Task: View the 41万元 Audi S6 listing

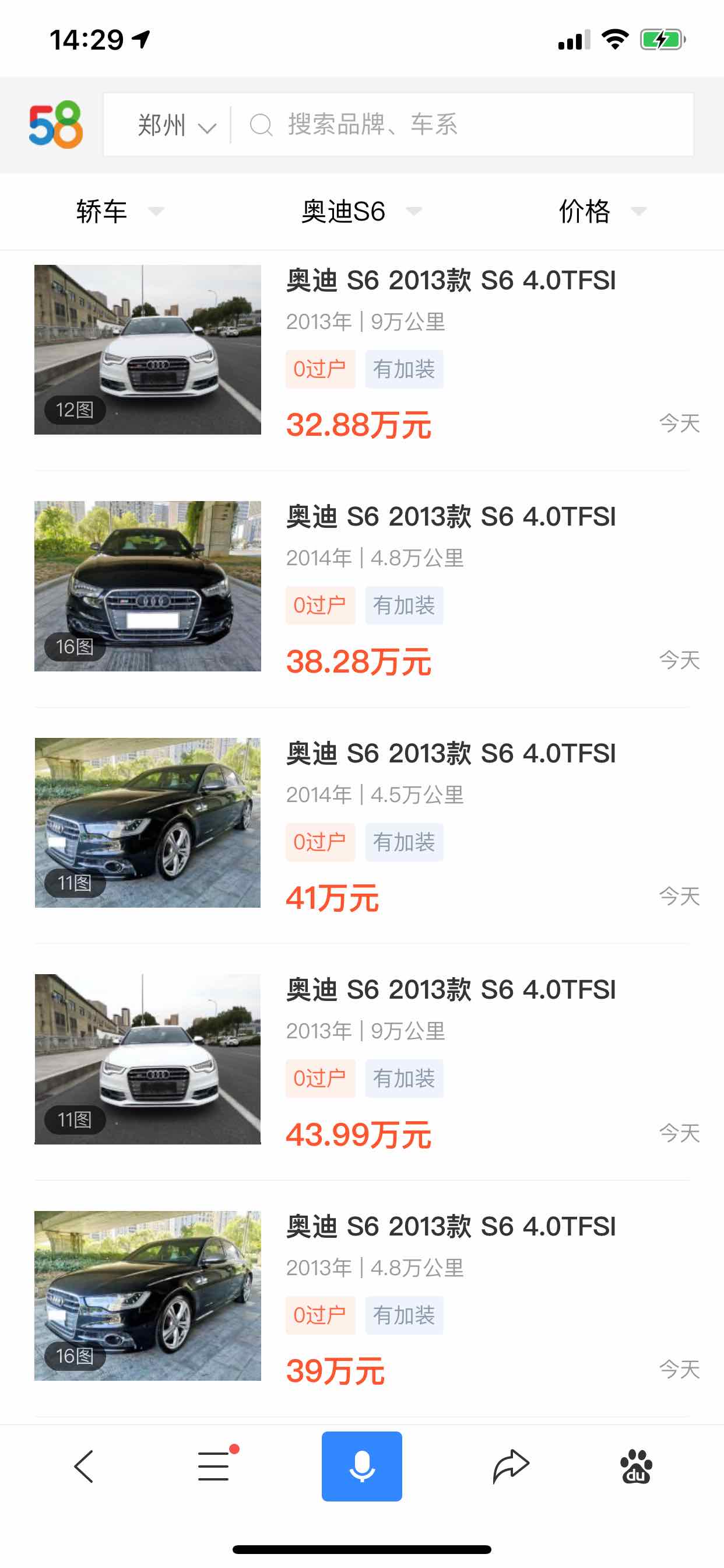Action: point(362,823)
